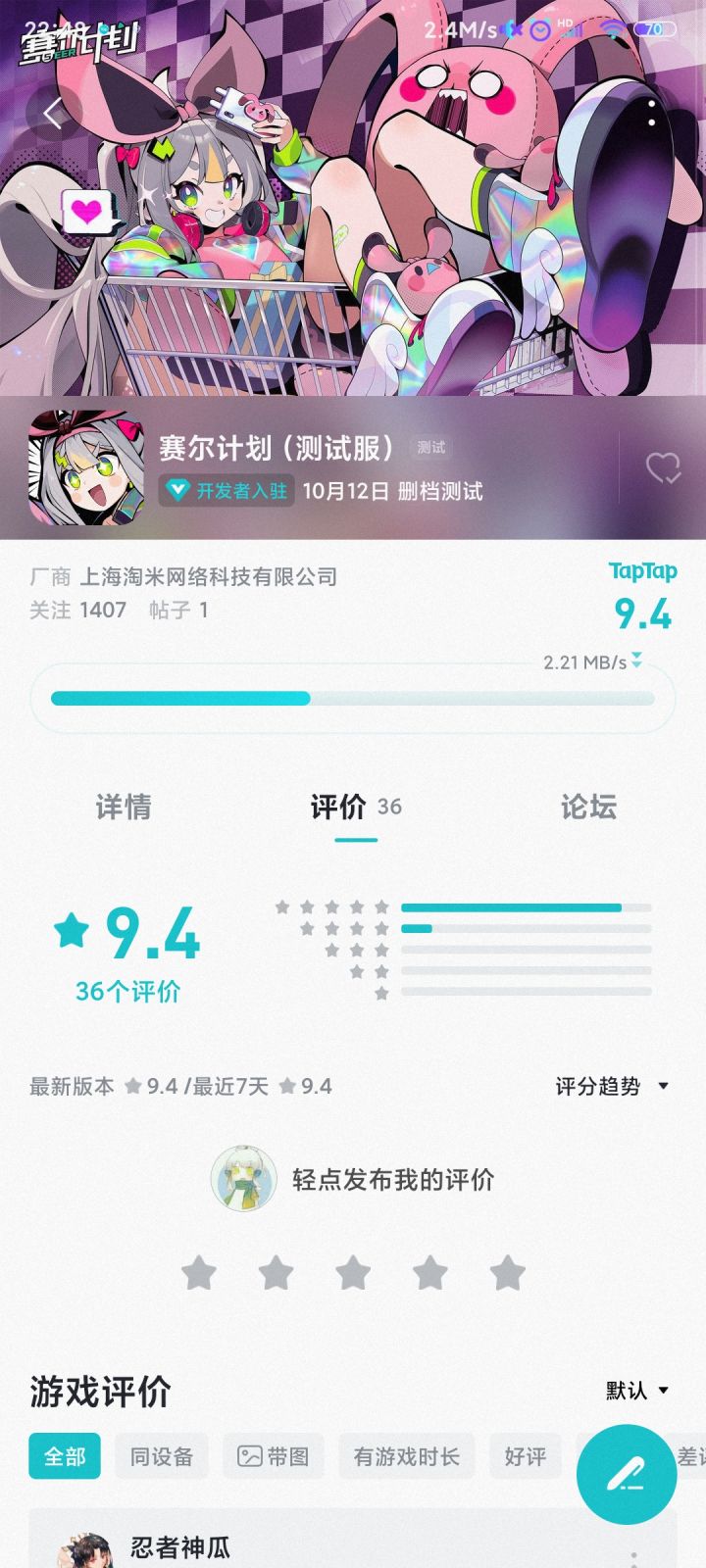
Task: Open the 默认 sort dropdown
Action: (637, 1390)
